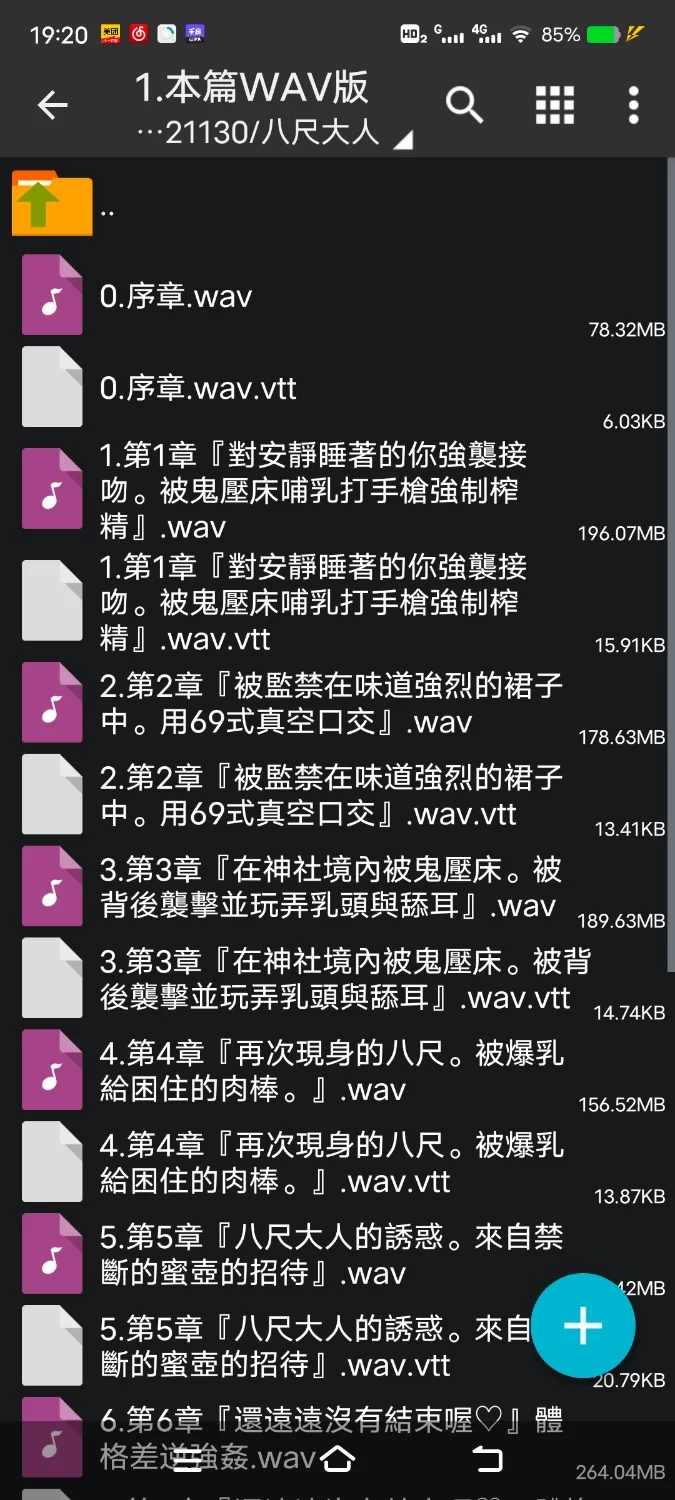The width and height of the screenshot is (675, 1500).
Task: Go to the home screen via navigation bar
Action: pyautogui.click(x=337, y=1460)
